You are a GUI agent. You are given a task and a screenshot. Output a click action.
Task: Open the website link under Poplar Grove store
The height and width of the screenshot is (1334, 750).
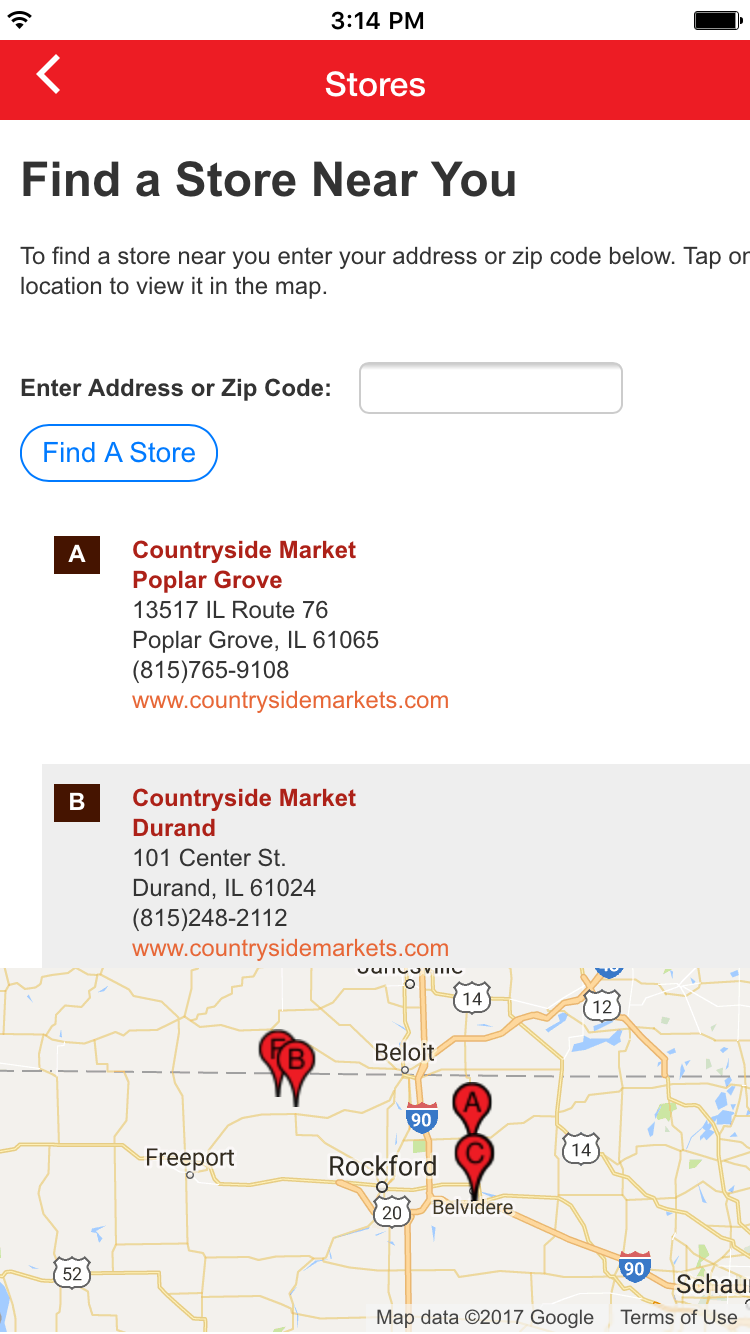[x=290, y=700]
